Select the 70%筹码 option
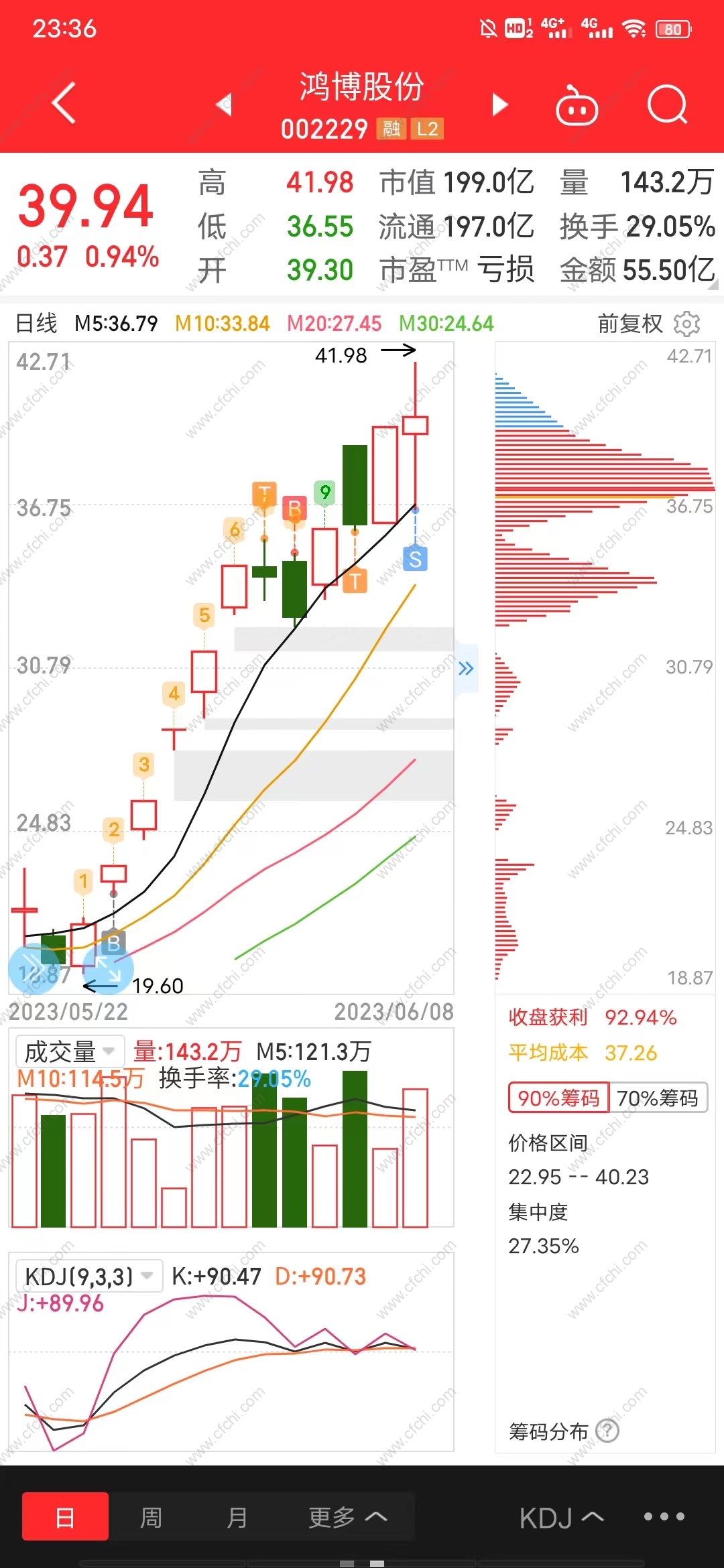724x1568 pixels. point(658,1098)
